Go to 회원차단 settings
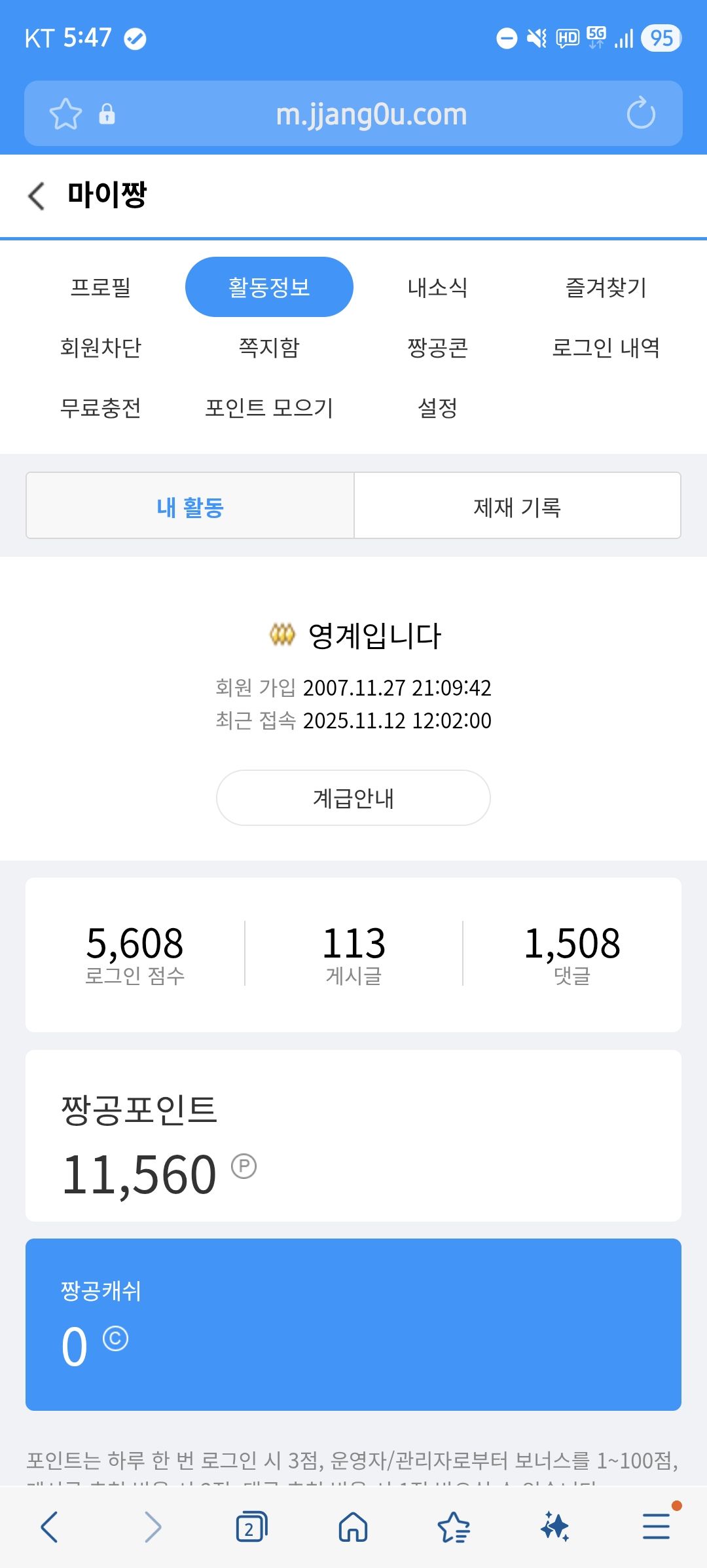The width and height of the screenshot is (707, 1568). pos(101,348)
